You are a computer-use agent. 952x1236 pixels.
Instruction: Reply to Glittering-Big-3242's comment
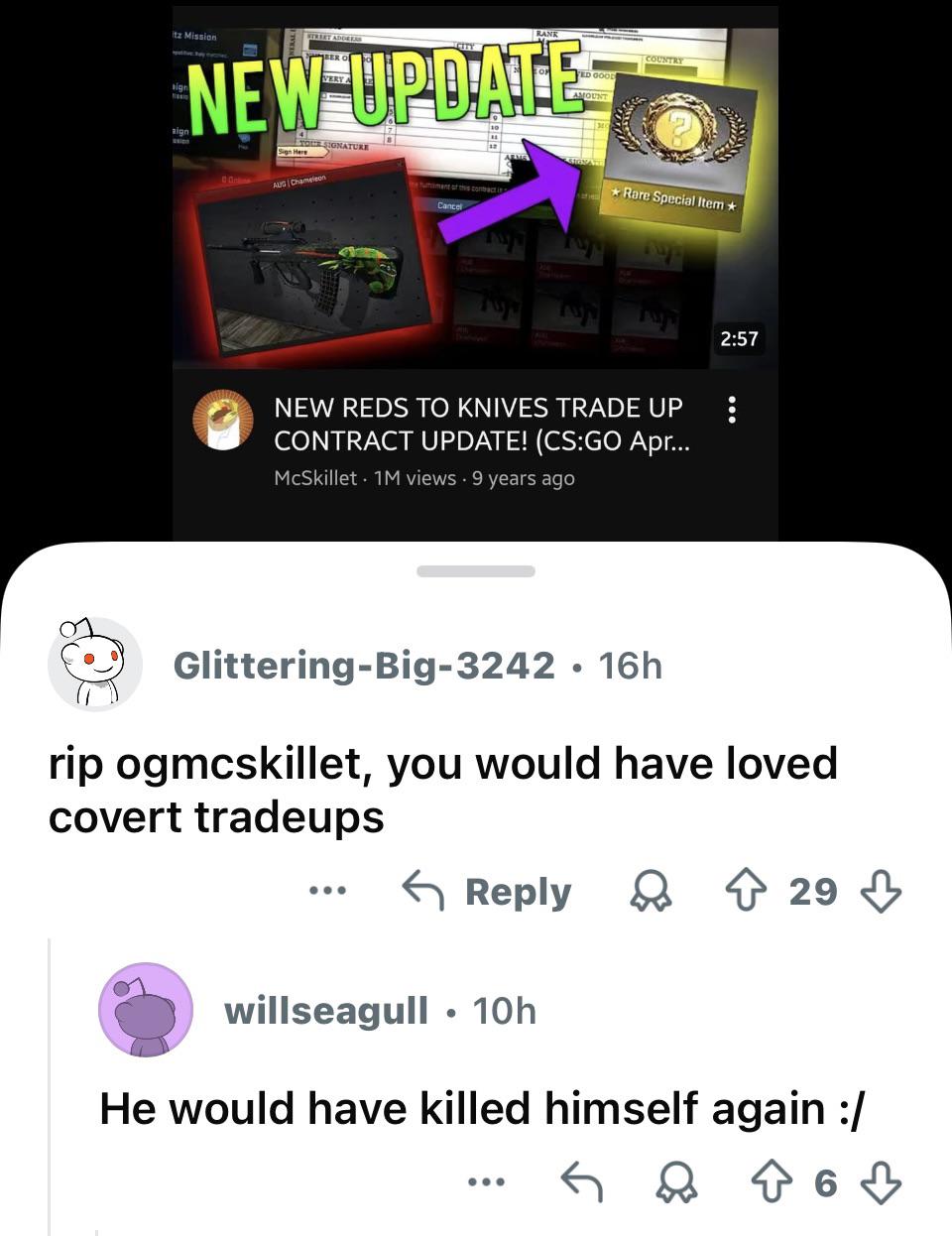tap(487, 892)
